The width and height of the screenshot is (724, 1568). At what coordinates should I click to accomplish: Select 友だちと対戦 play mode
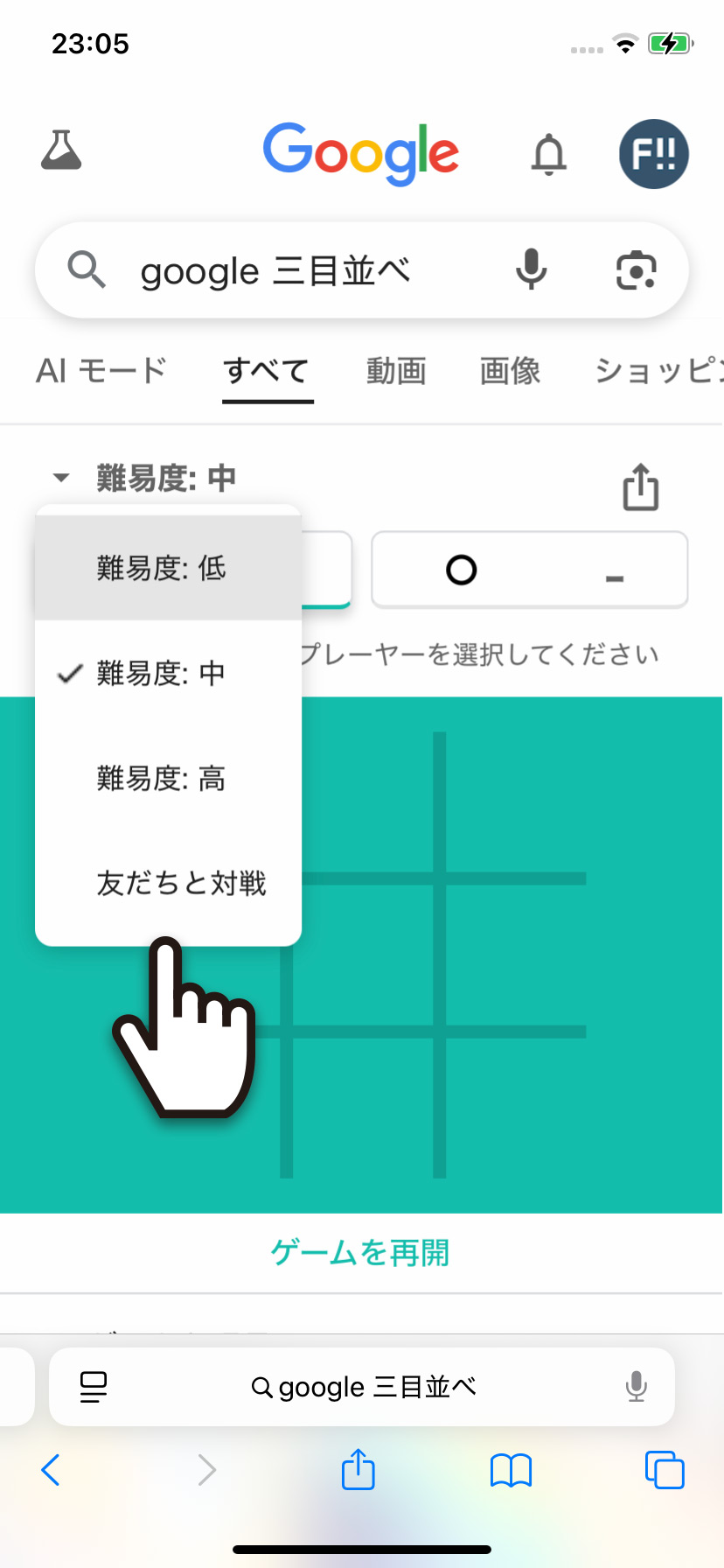click(184, 883)
